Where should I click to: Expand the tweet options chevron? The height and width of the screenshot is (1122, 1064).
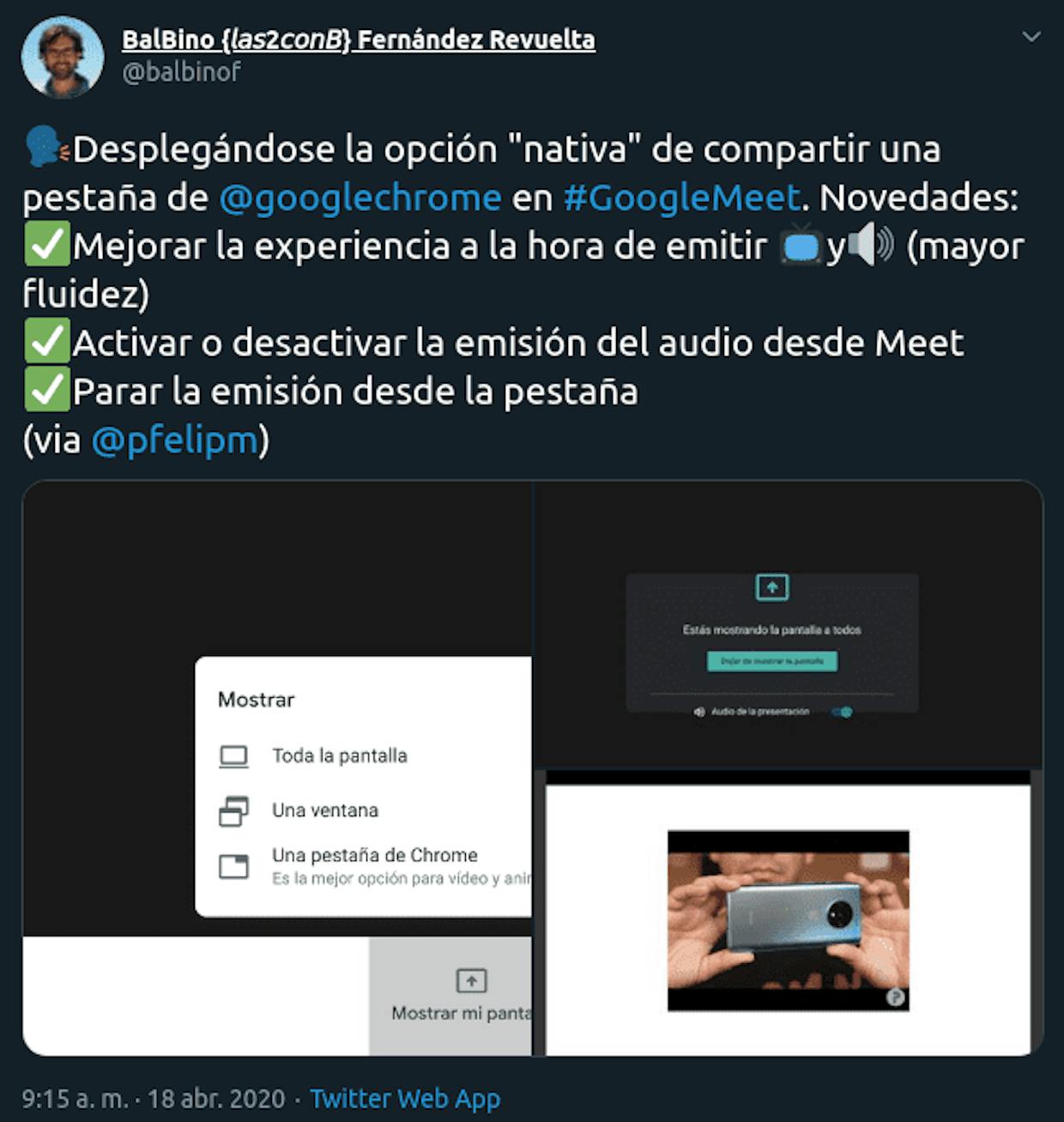[1031, 37]
